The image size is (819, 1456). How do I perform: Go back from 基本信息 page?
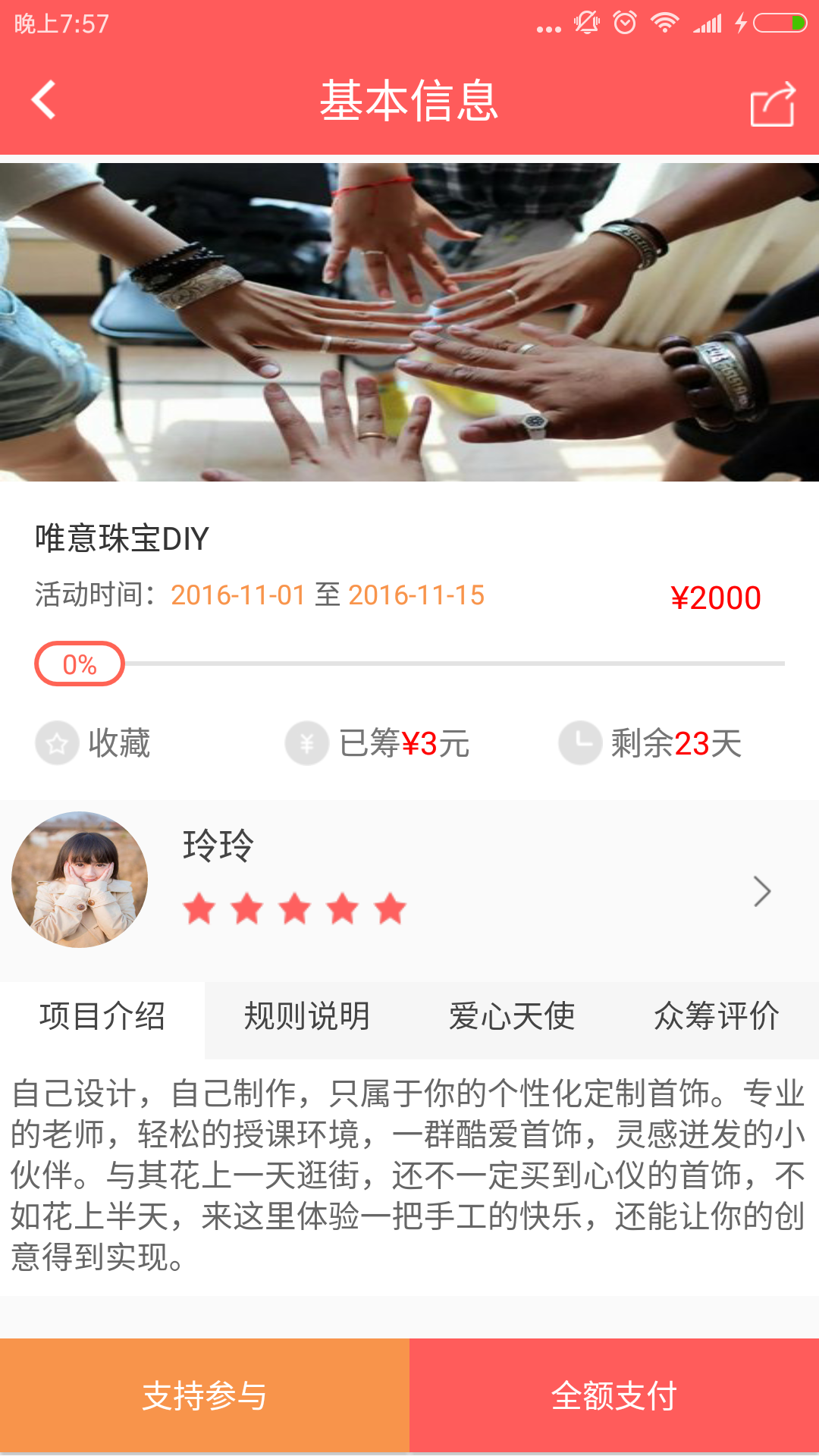(x=44, y=100)
